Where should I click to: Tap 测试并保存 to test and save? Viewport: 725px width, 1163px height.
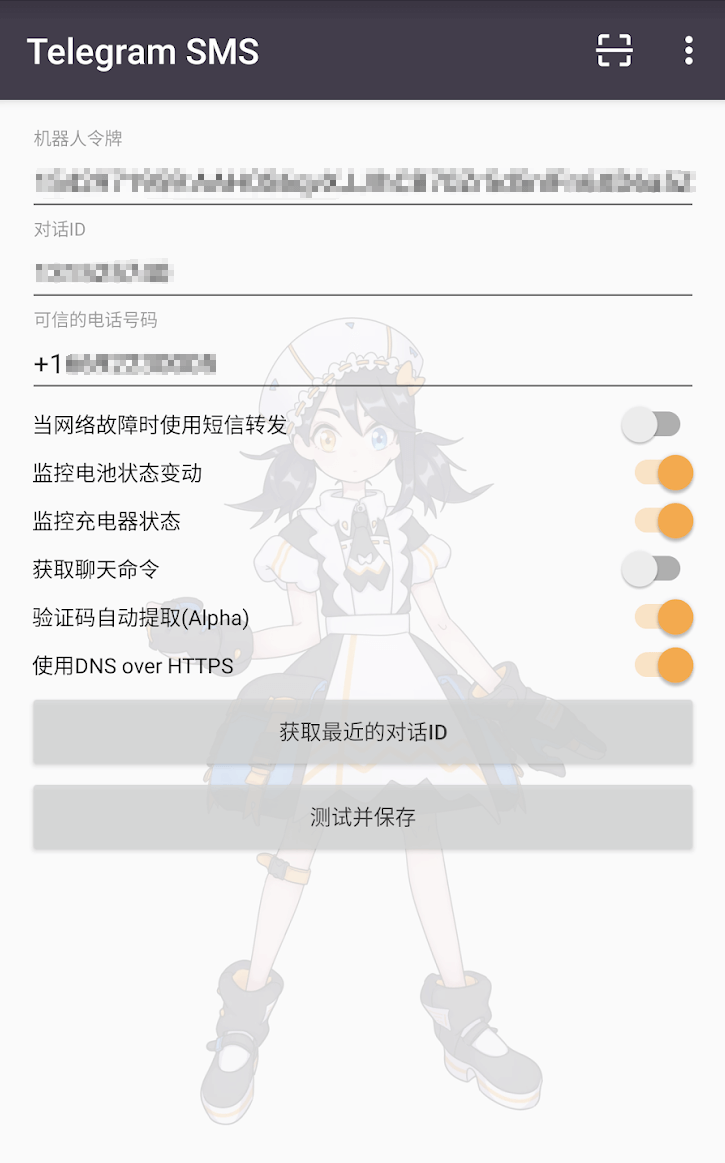[x=362, y=817]
